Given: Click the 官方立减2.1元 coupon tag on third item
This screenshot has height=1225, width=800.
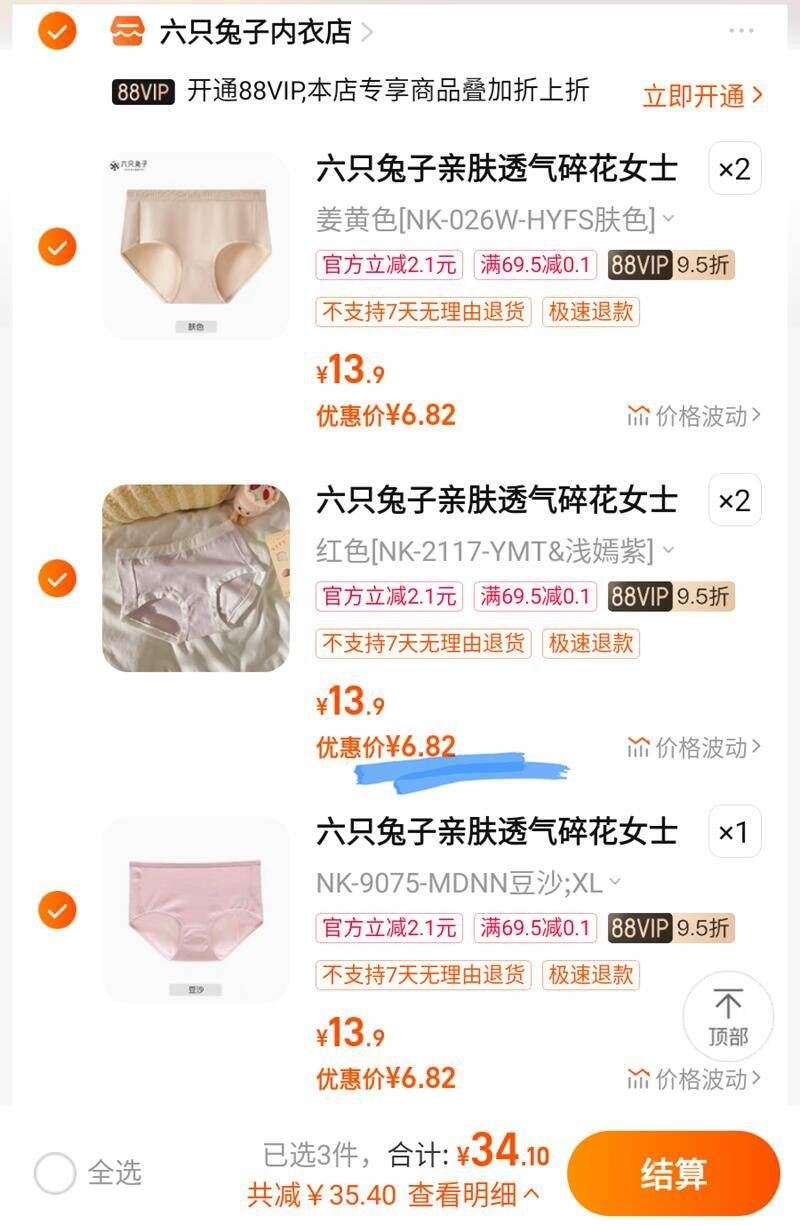Looking at the screenshot, I should (x=388, y=929).
